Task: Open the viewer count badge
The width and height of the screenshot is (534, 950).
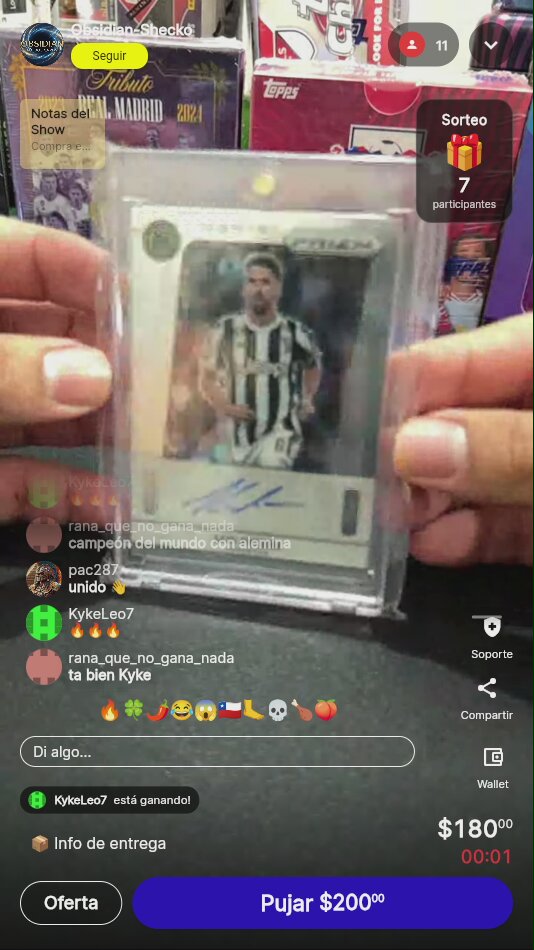Action: [423, 45]
